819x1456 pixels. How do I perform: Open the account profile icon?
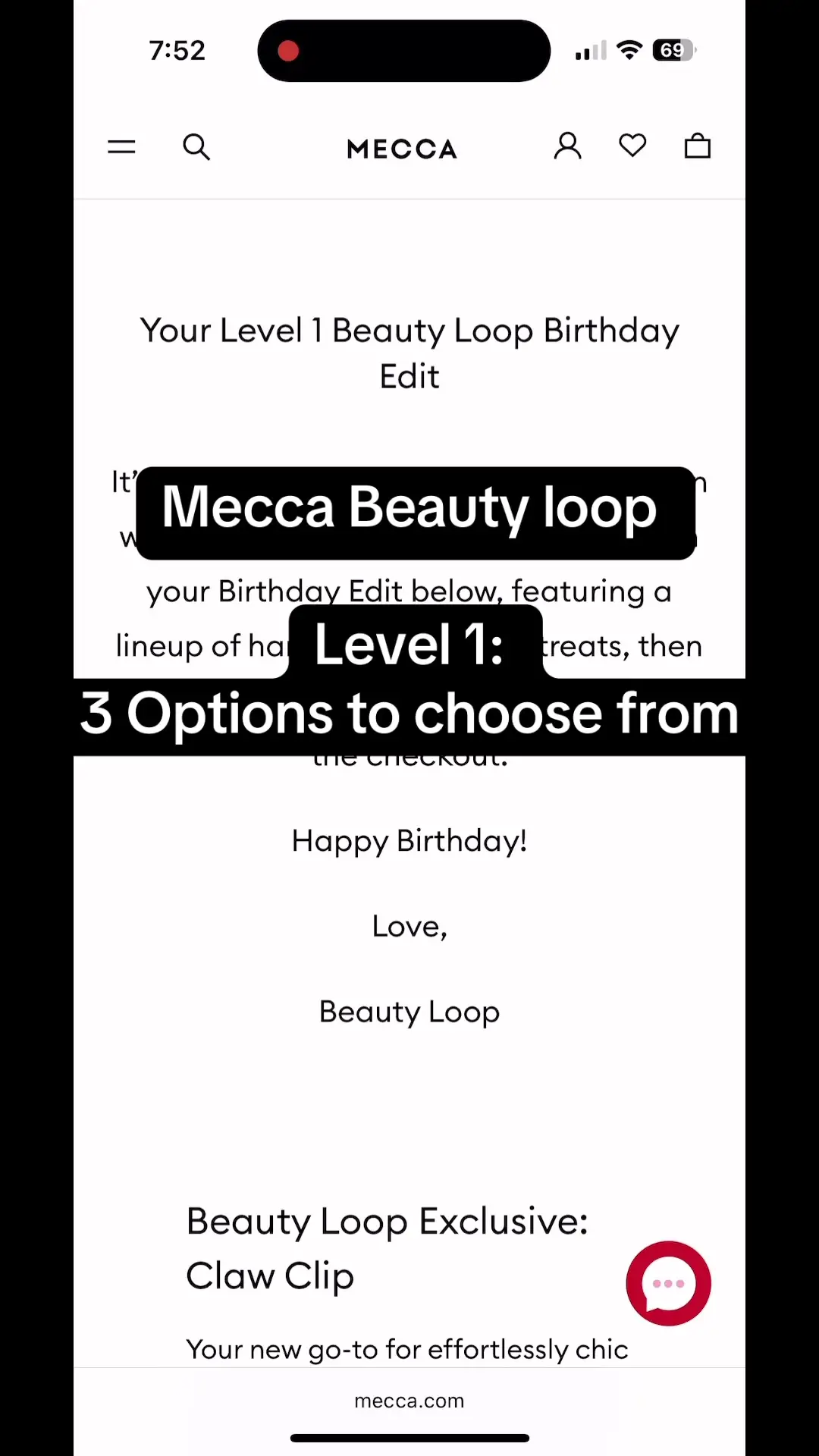click(567, 146)
